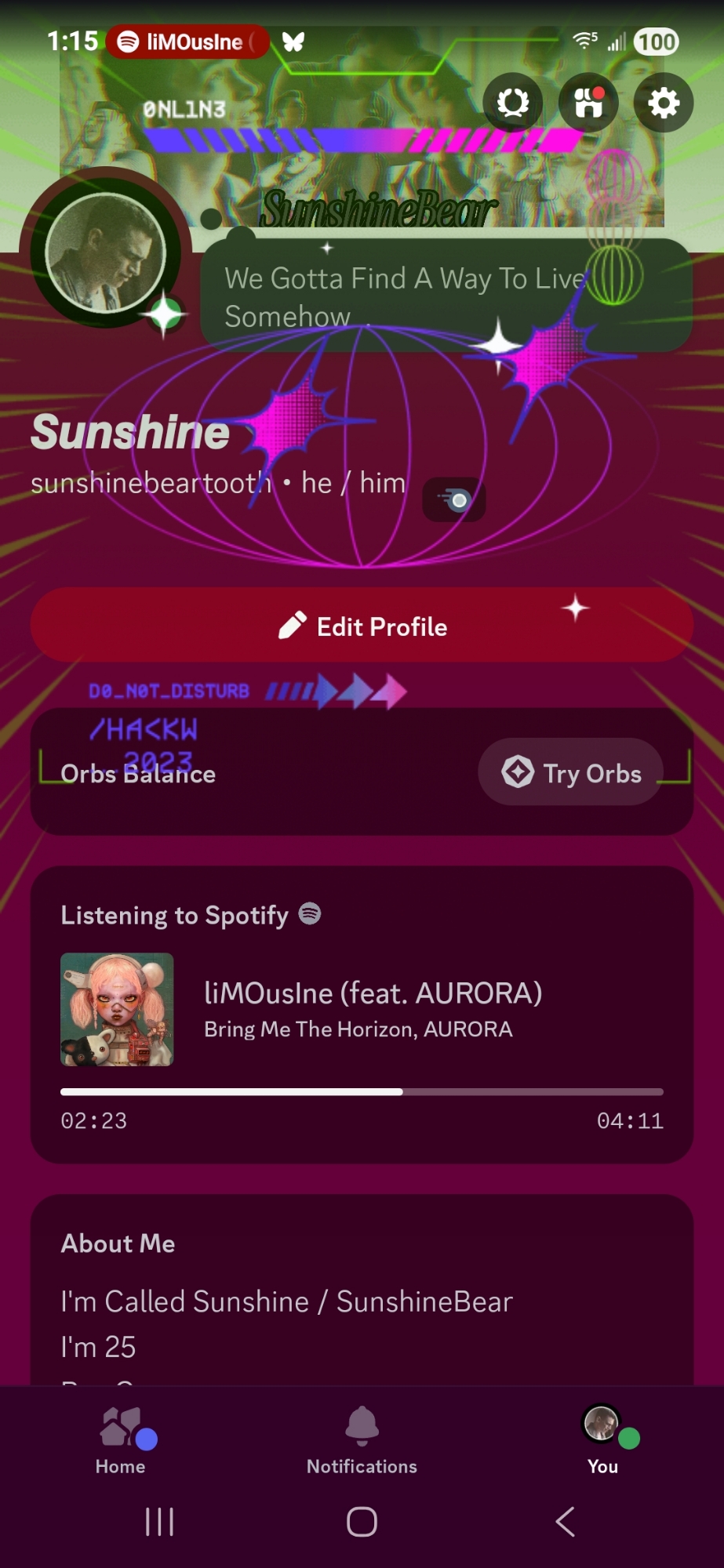Image resolution: width=724 pixels, height=1568 pixels.
Task: Tap the badge next to he / him
Action: 454,499
